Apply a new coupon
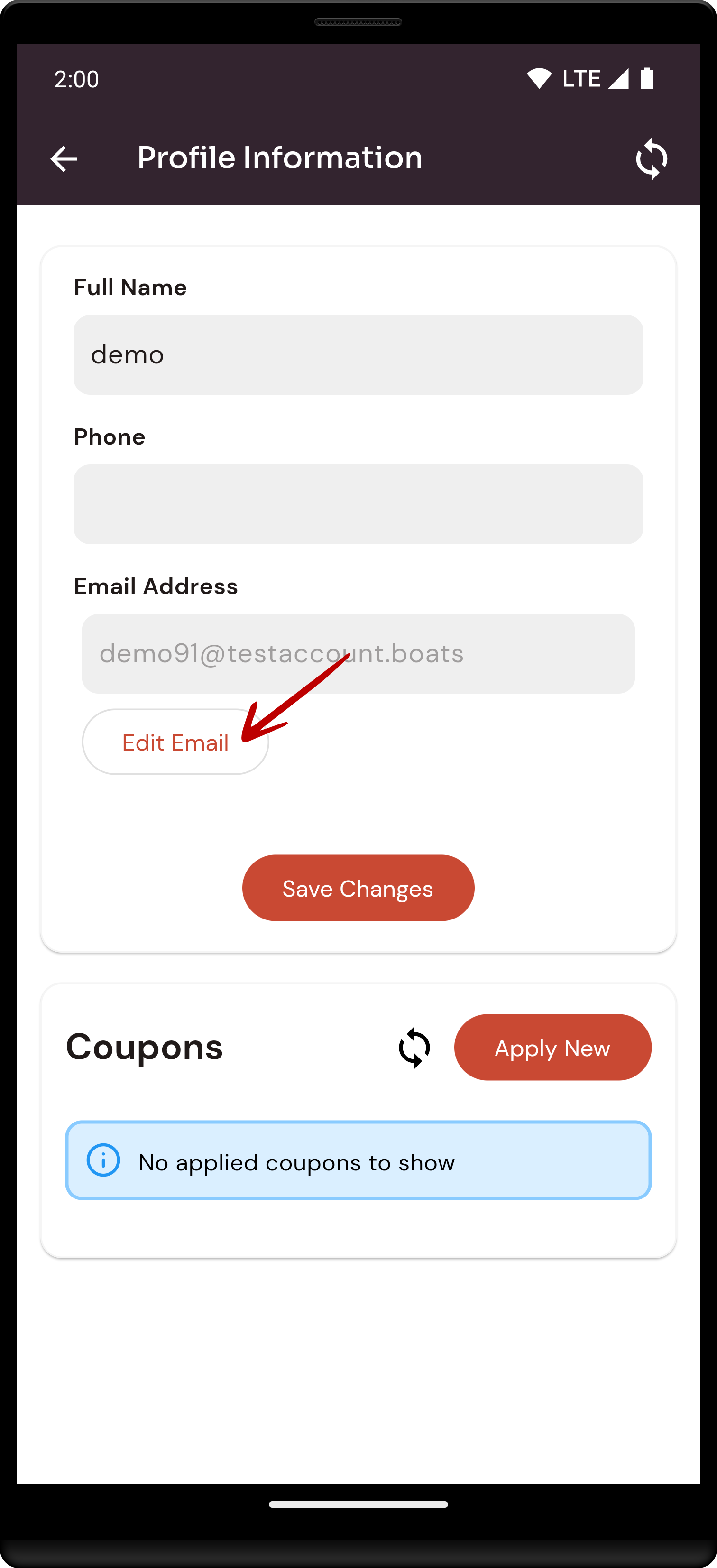Image resolution: width=717 pixels, height=1568 pixels. [x=552, y=1048]
